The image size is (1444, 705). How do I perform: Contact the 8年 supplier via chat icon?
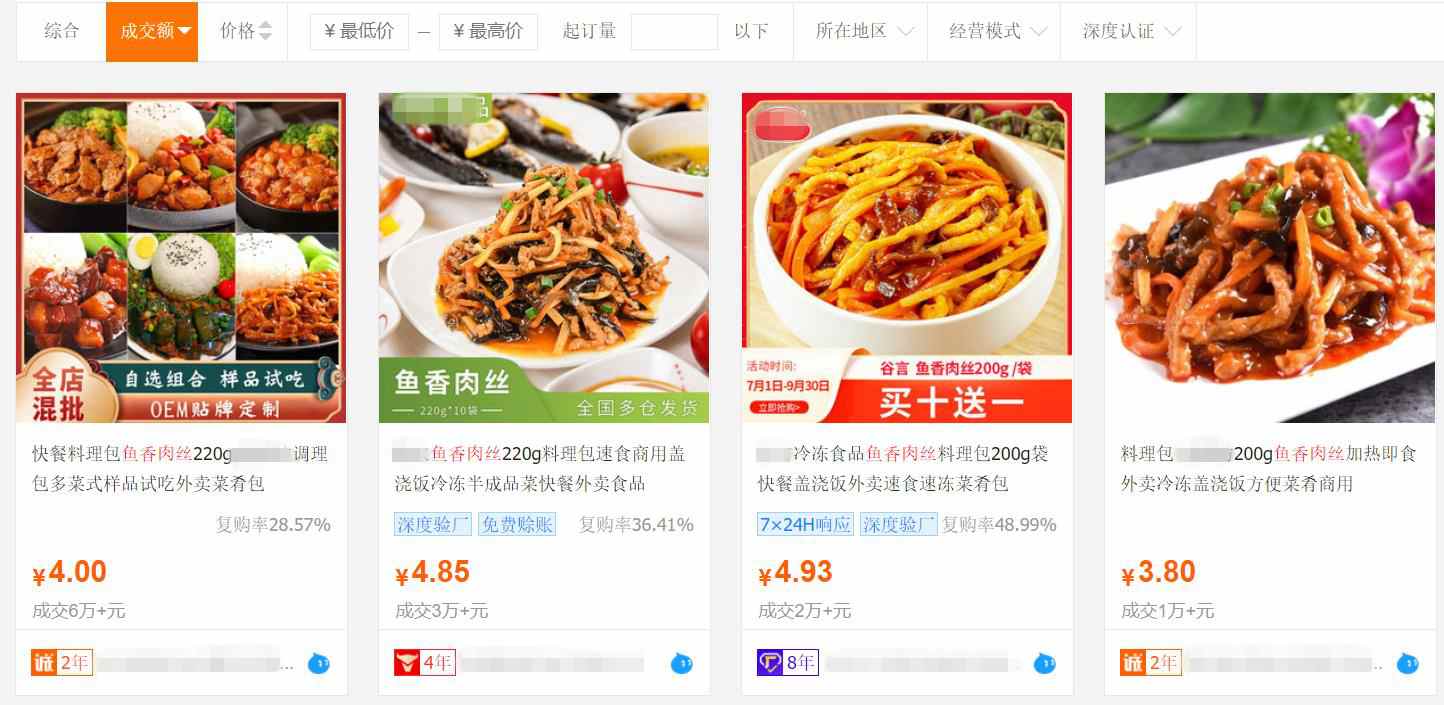1044,663
